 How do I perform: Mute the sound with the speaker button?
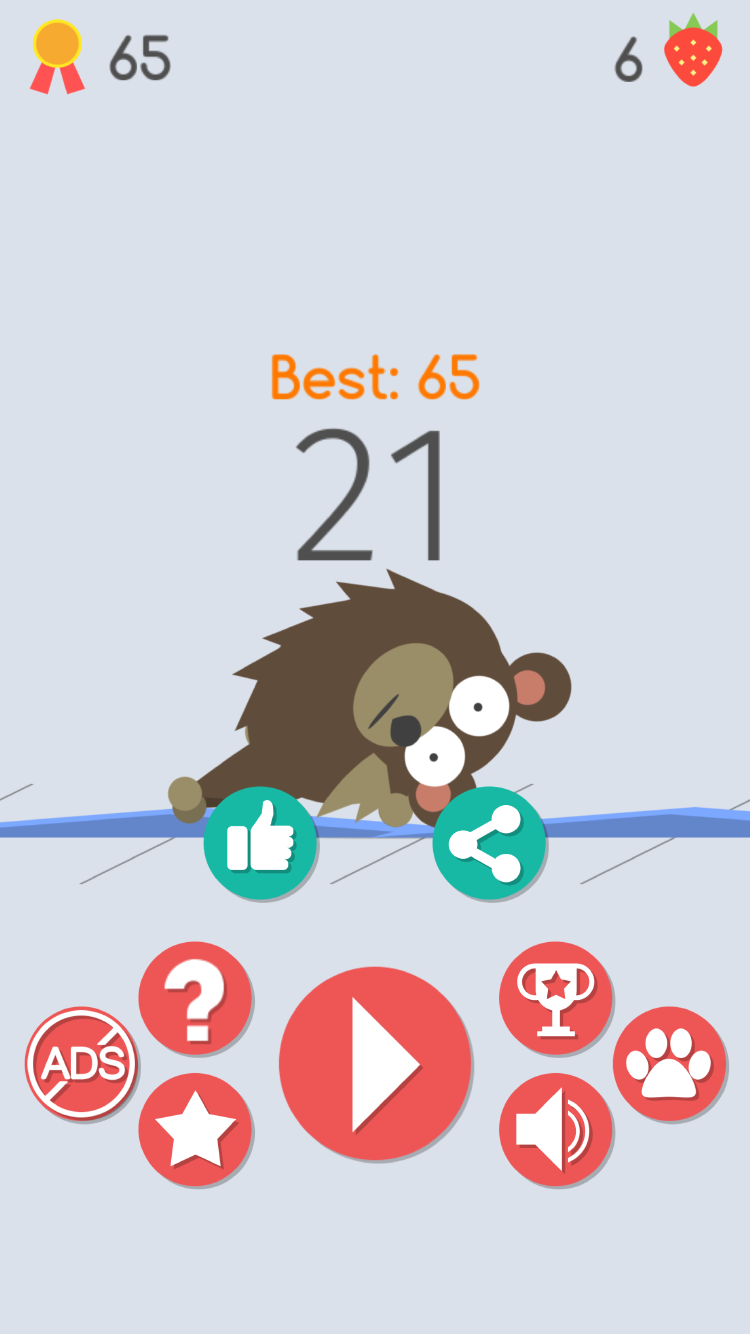(x=555, y=1129)
